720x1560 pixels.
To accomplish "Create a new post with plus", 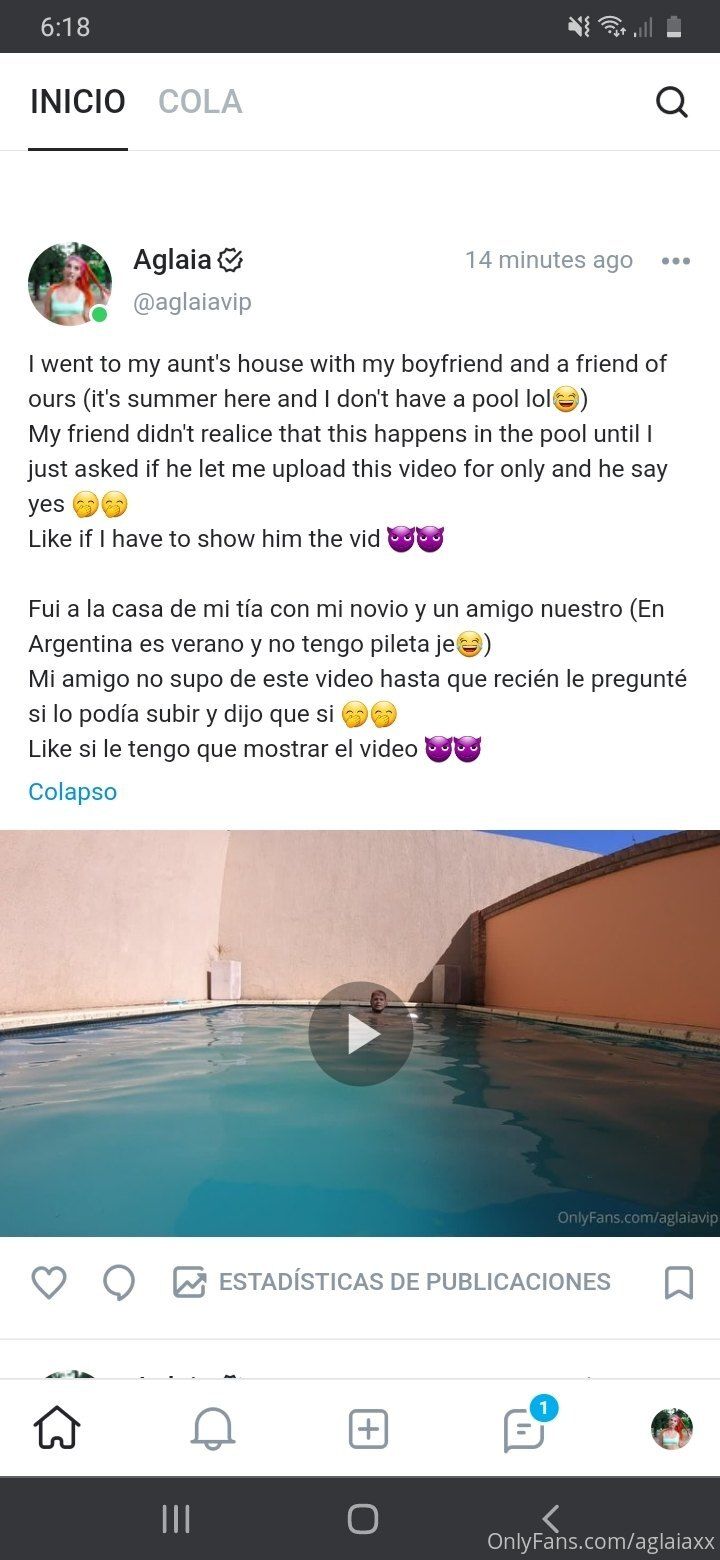I will (x=368, y=1429).
